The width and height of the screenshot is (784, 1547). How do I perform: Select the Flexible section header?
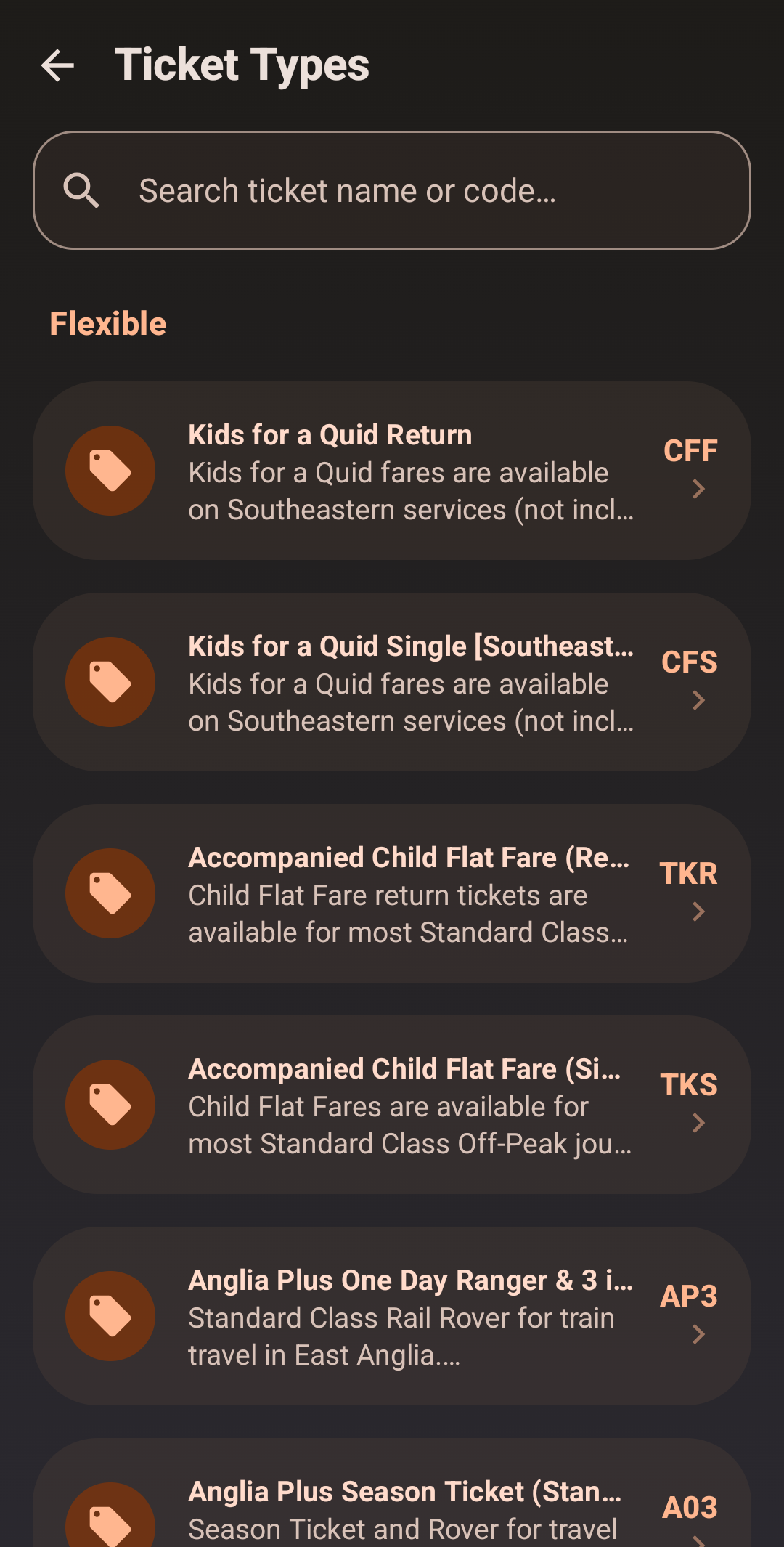point(107,322)
